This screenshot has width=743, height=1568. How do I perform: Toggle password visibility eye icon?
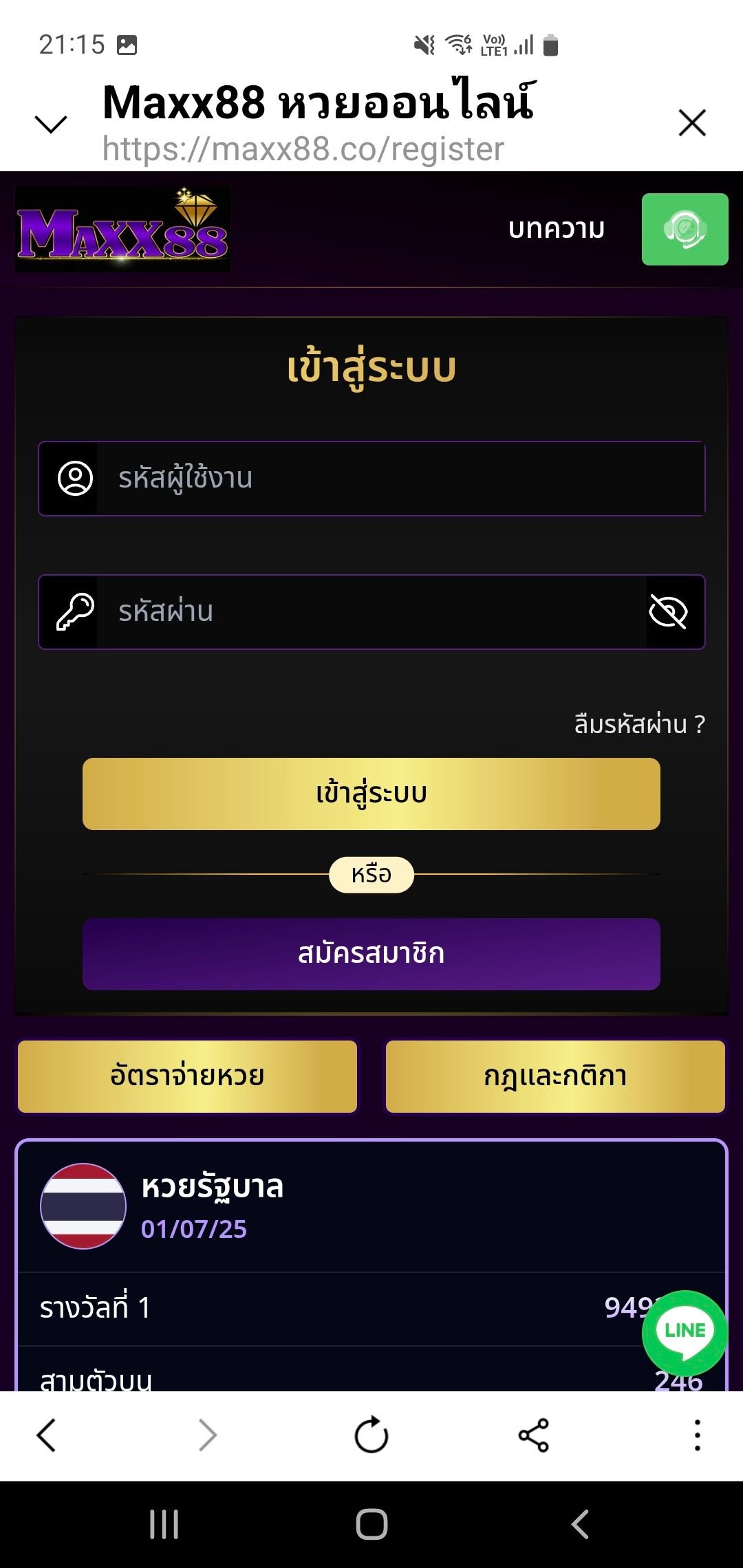click(668, 612)
